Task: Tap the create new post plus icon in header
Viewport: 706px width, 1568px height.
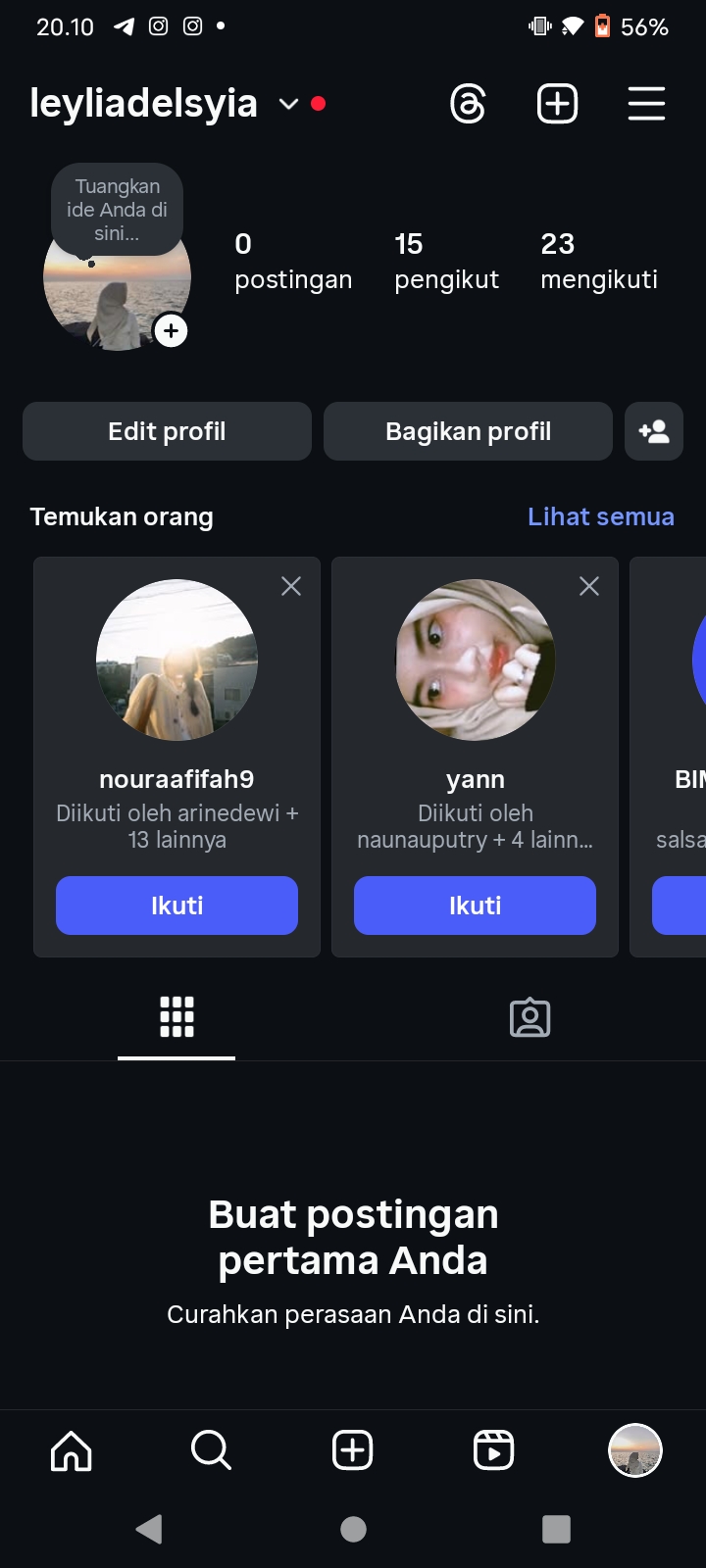Action: click(557, 104)
